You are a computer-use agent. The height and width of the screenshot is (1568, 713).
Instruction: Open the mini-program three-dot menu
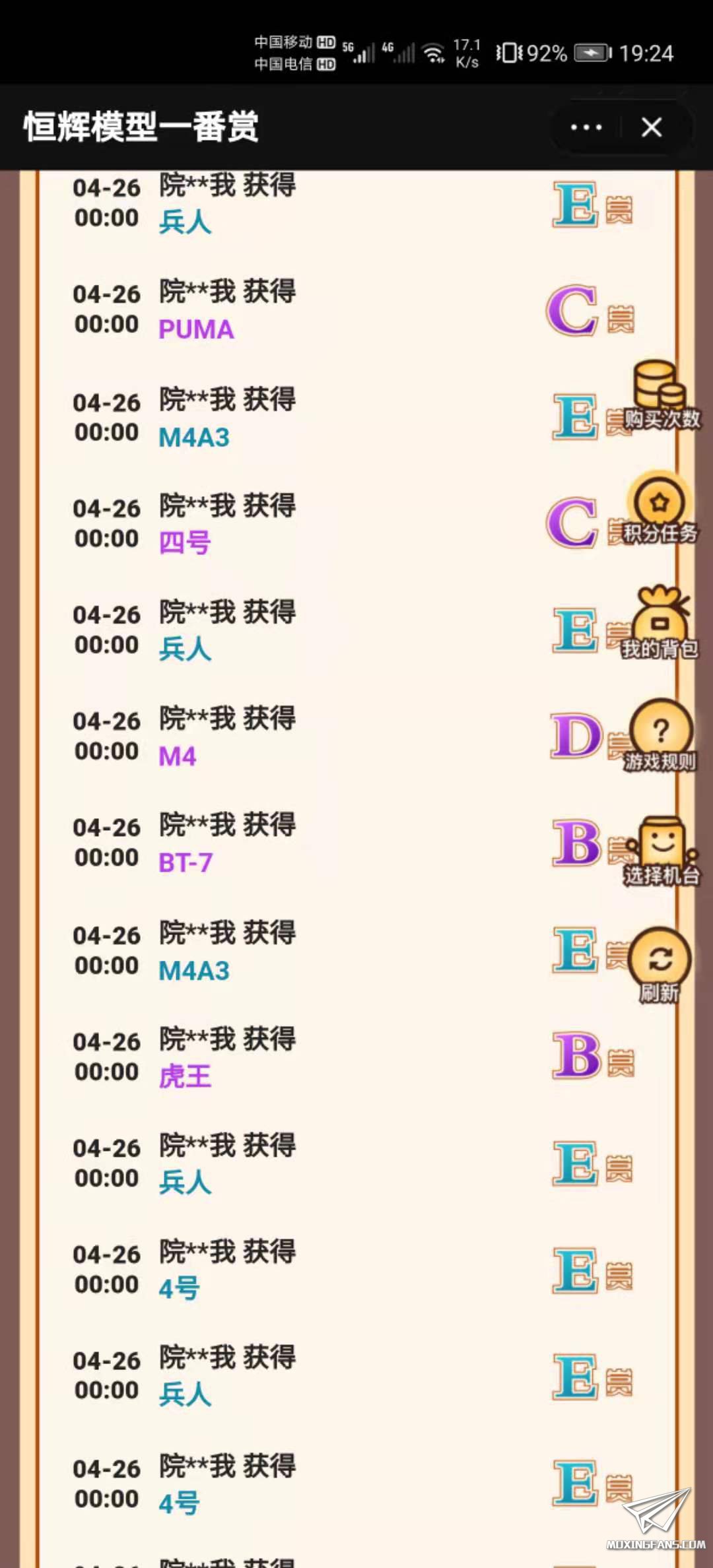[586, 127]
